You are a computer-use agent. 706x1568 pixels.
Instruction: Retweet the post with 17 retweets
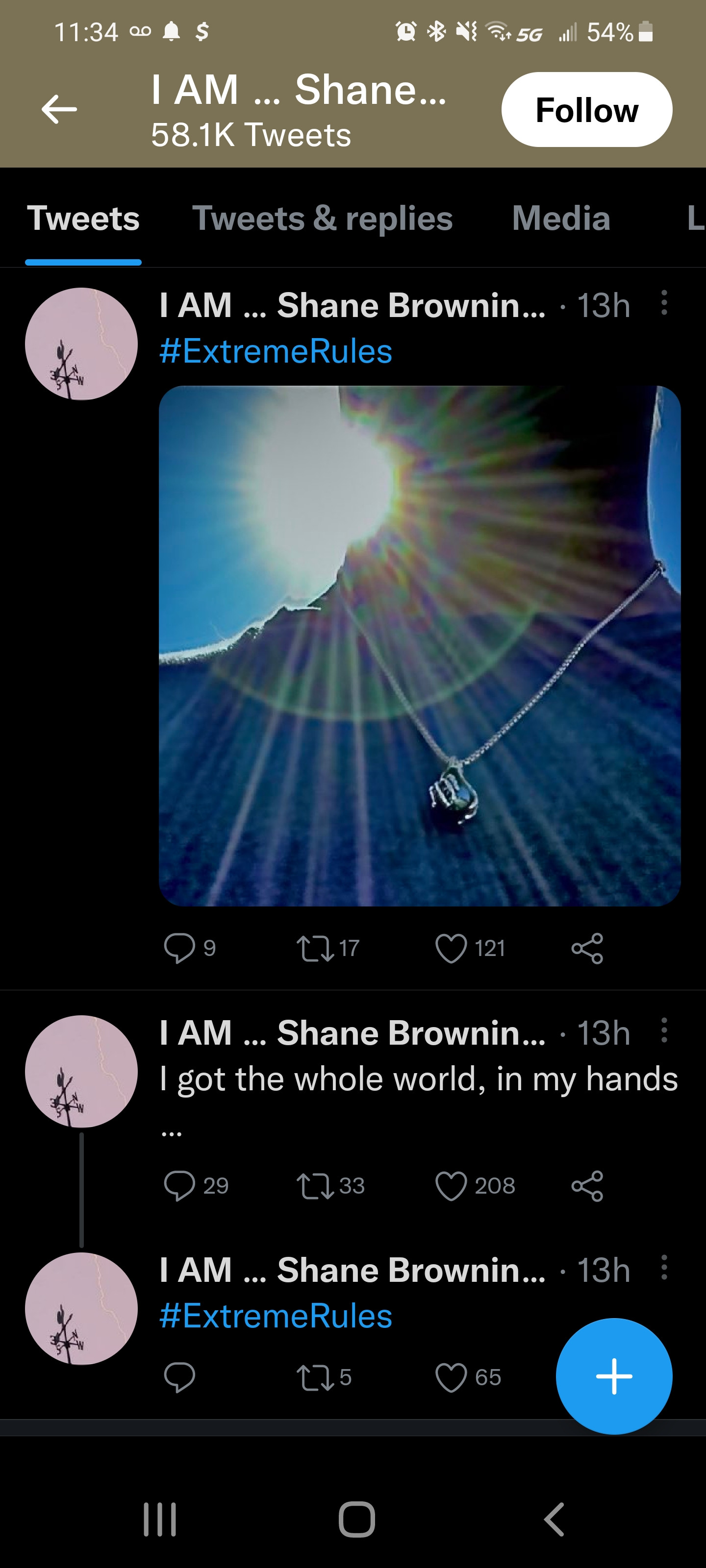coord(315,948)
